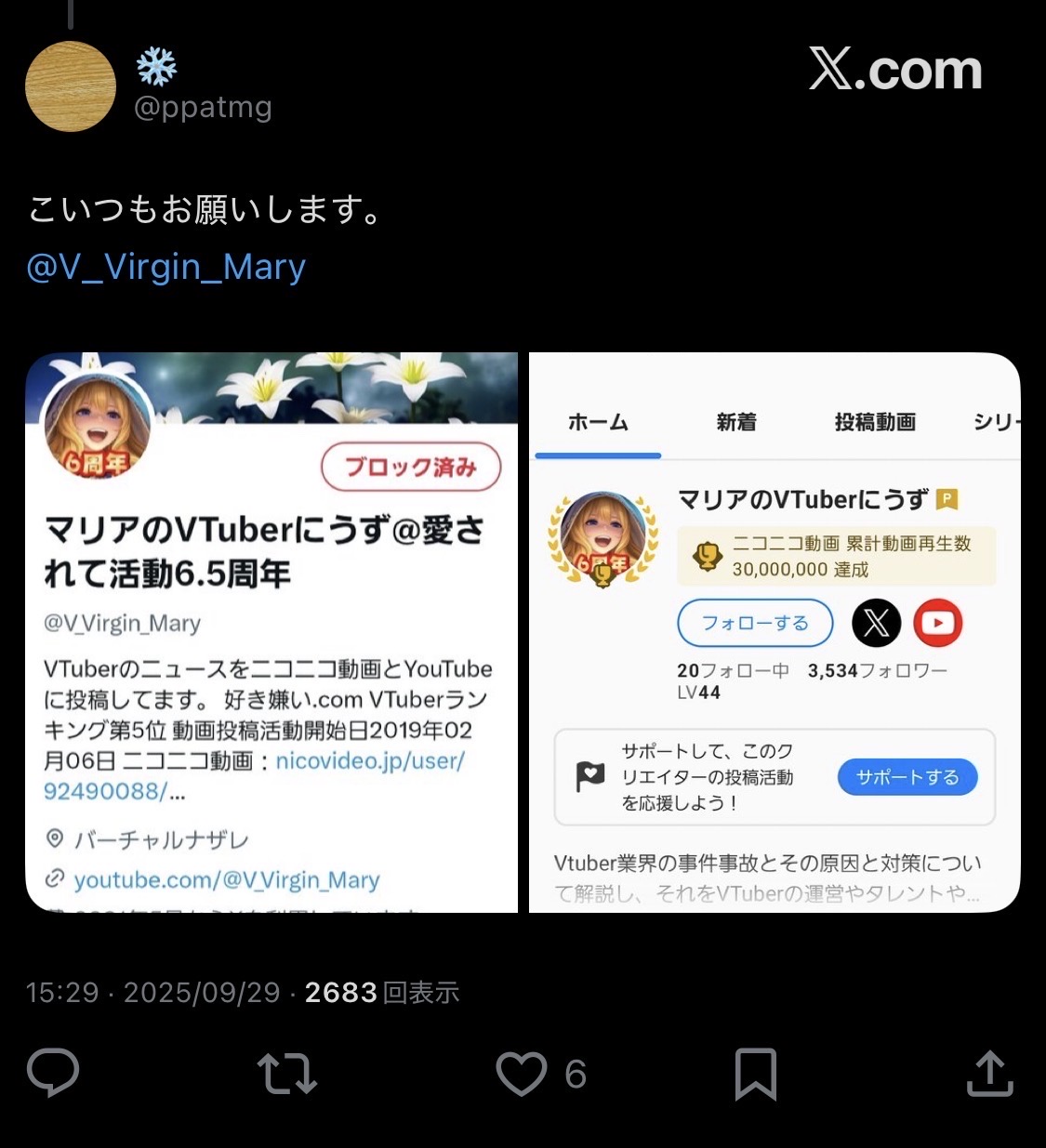Open the @V_Virgin_Mary mention link
Screen dimensions: 1046x1148
tap(166, 268)
